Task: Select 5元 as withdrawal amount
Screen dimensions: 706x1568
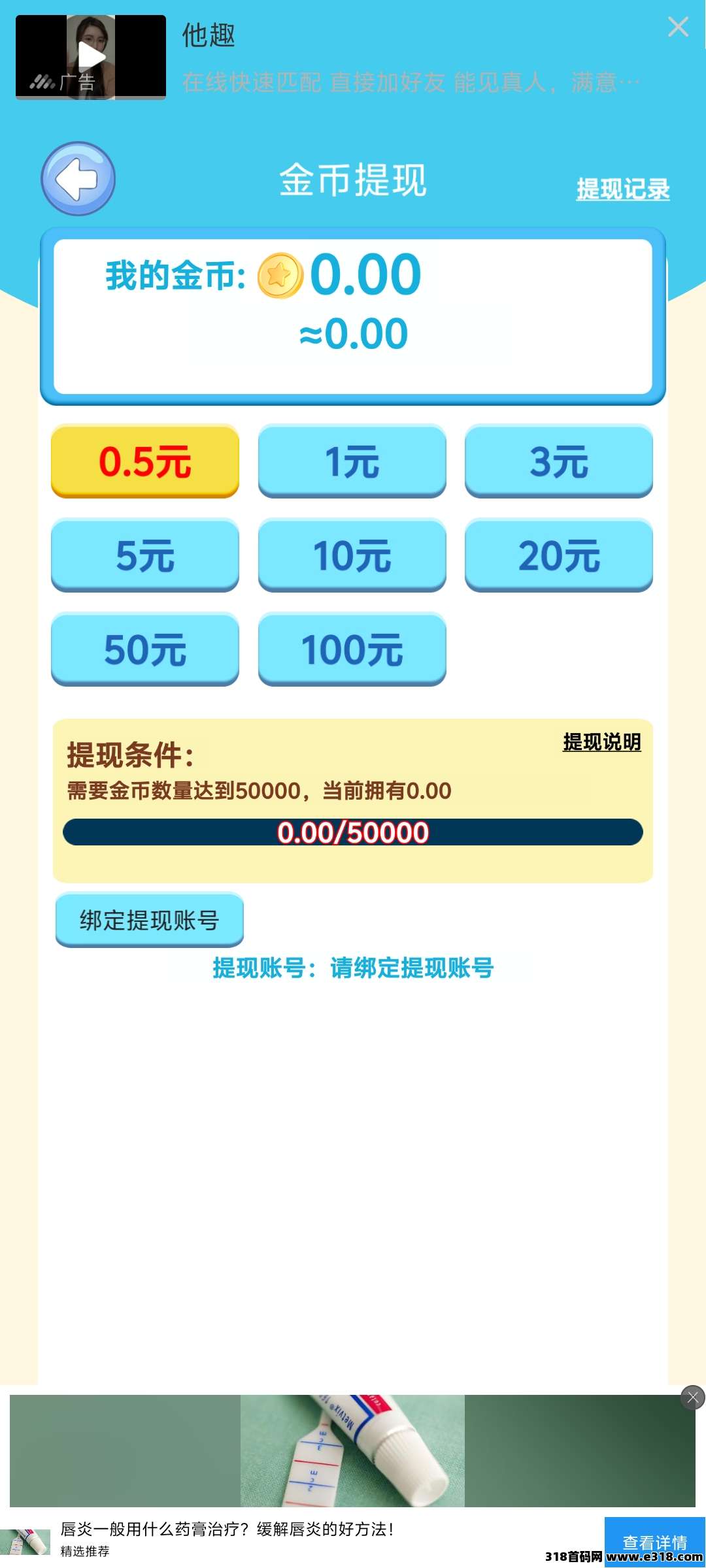Action: click(145, 555)
